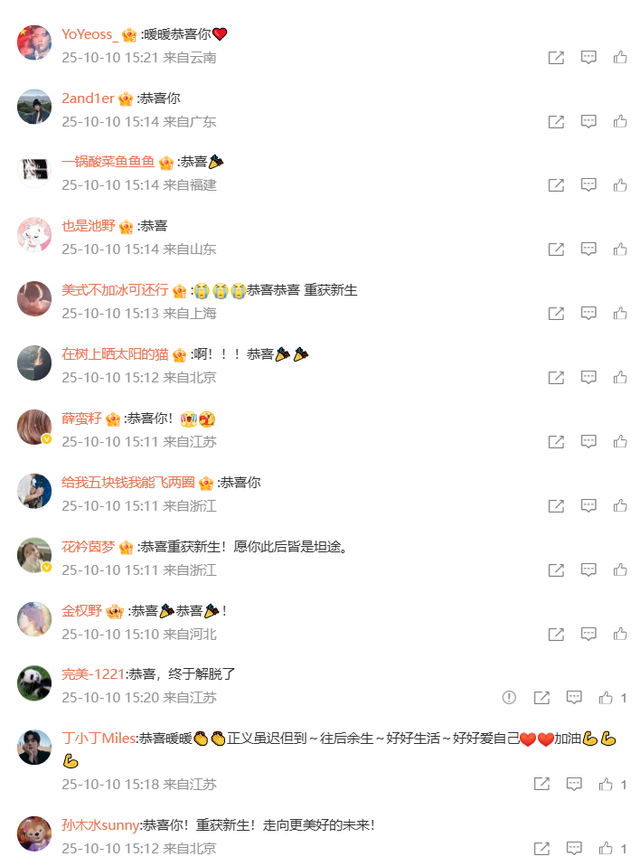Open 薛蛮籽's avatar profile
The width and height of the screenshot is (640, 866).
34,427
